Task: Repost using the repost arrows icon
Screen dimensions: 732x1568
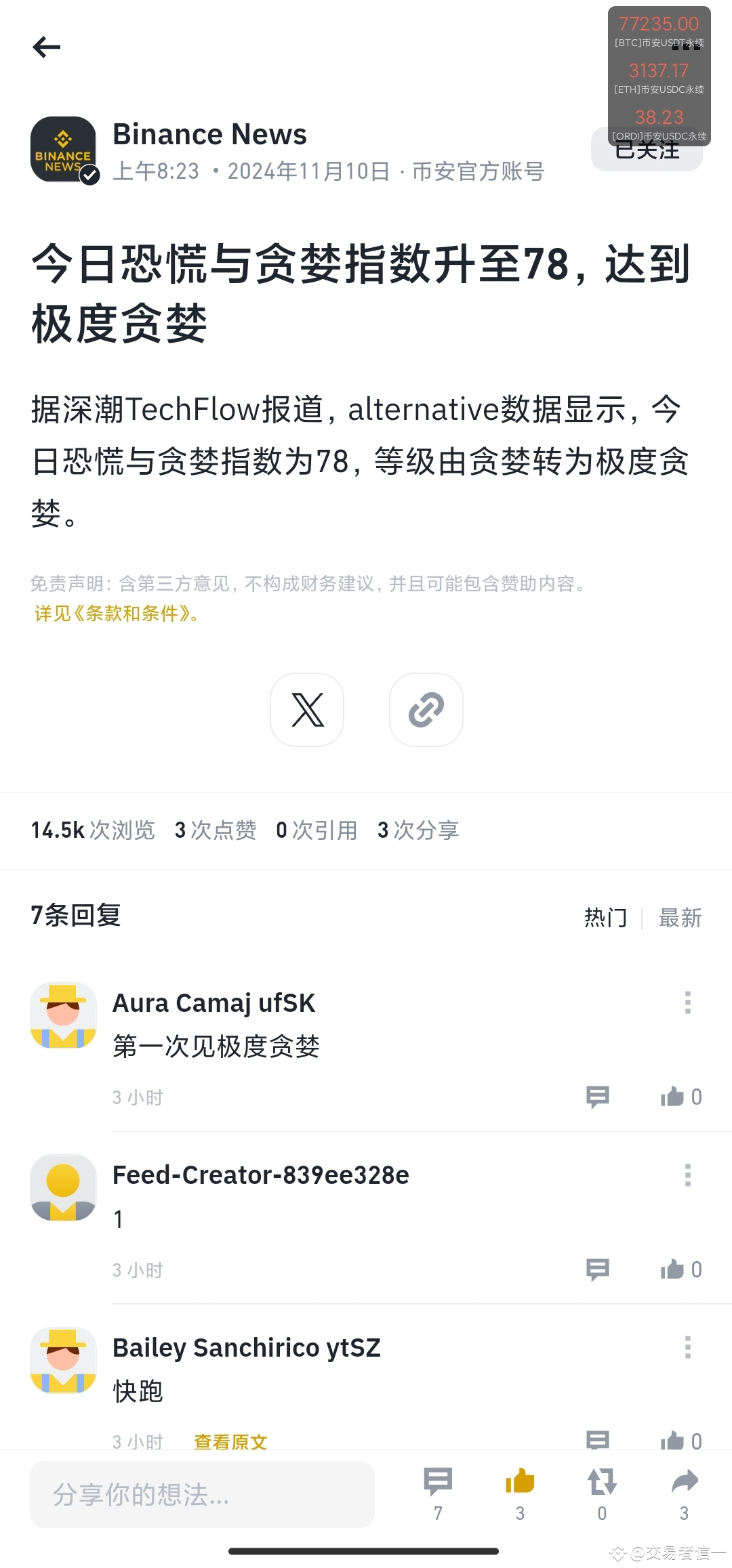Action: click(x=603, y=1479)
